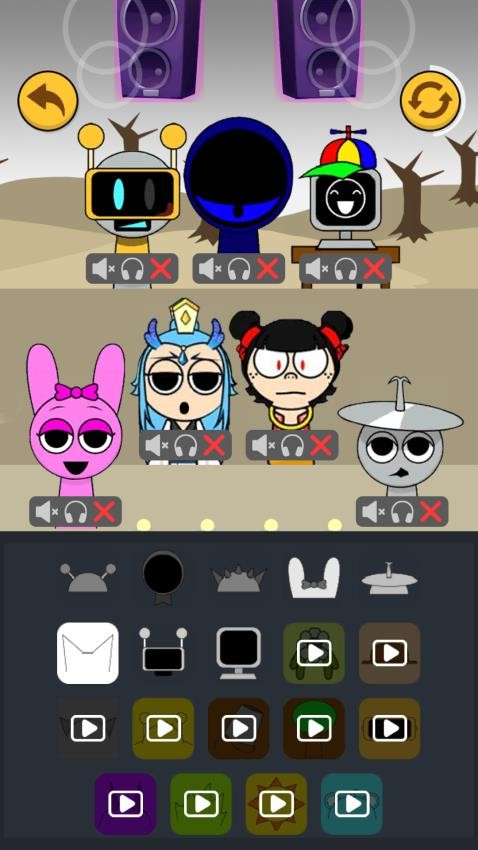Unlock the olive green video-locked sound
Viewport: 478px width, 850px height.
click(314, 653)
